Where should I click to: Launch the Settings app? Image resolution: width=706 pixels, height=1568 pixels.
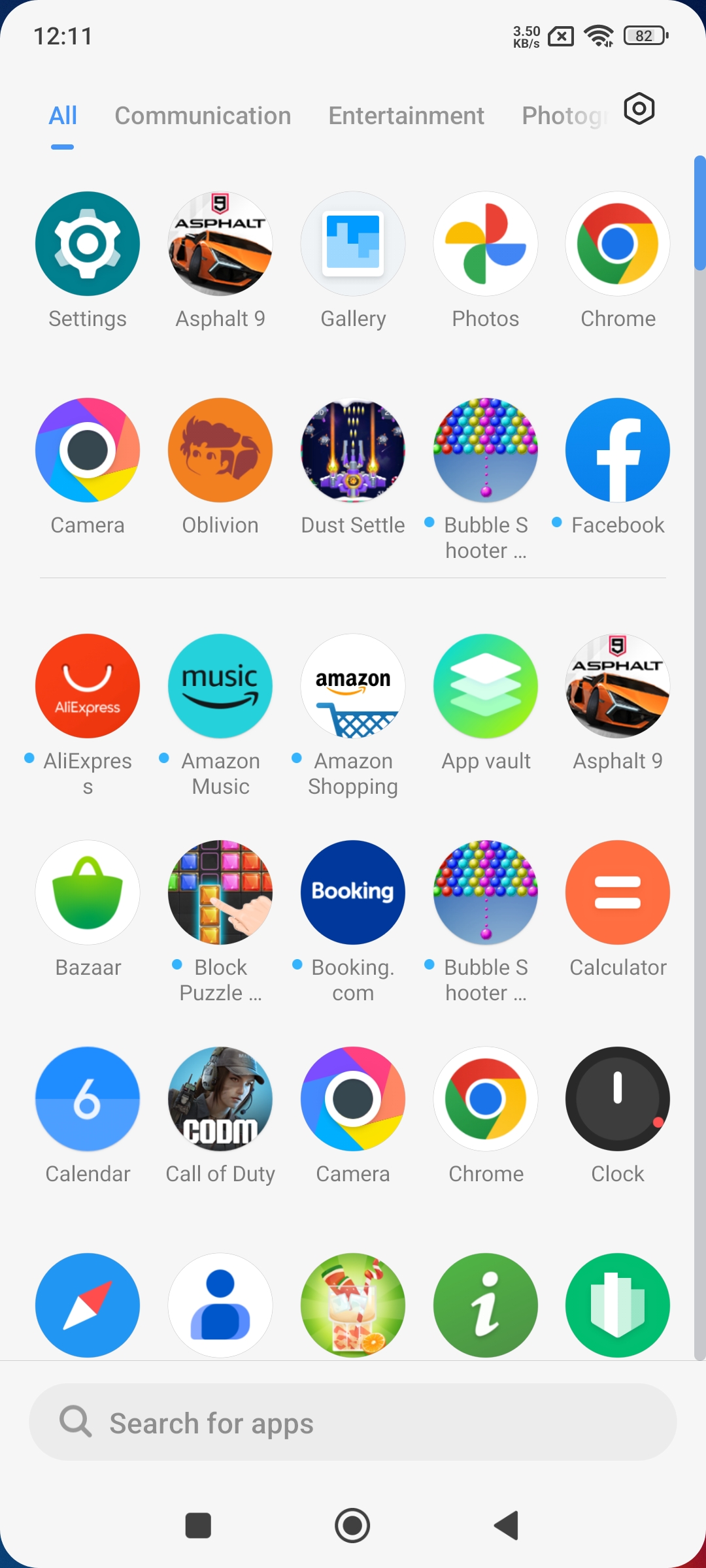[x=88, y=244]
